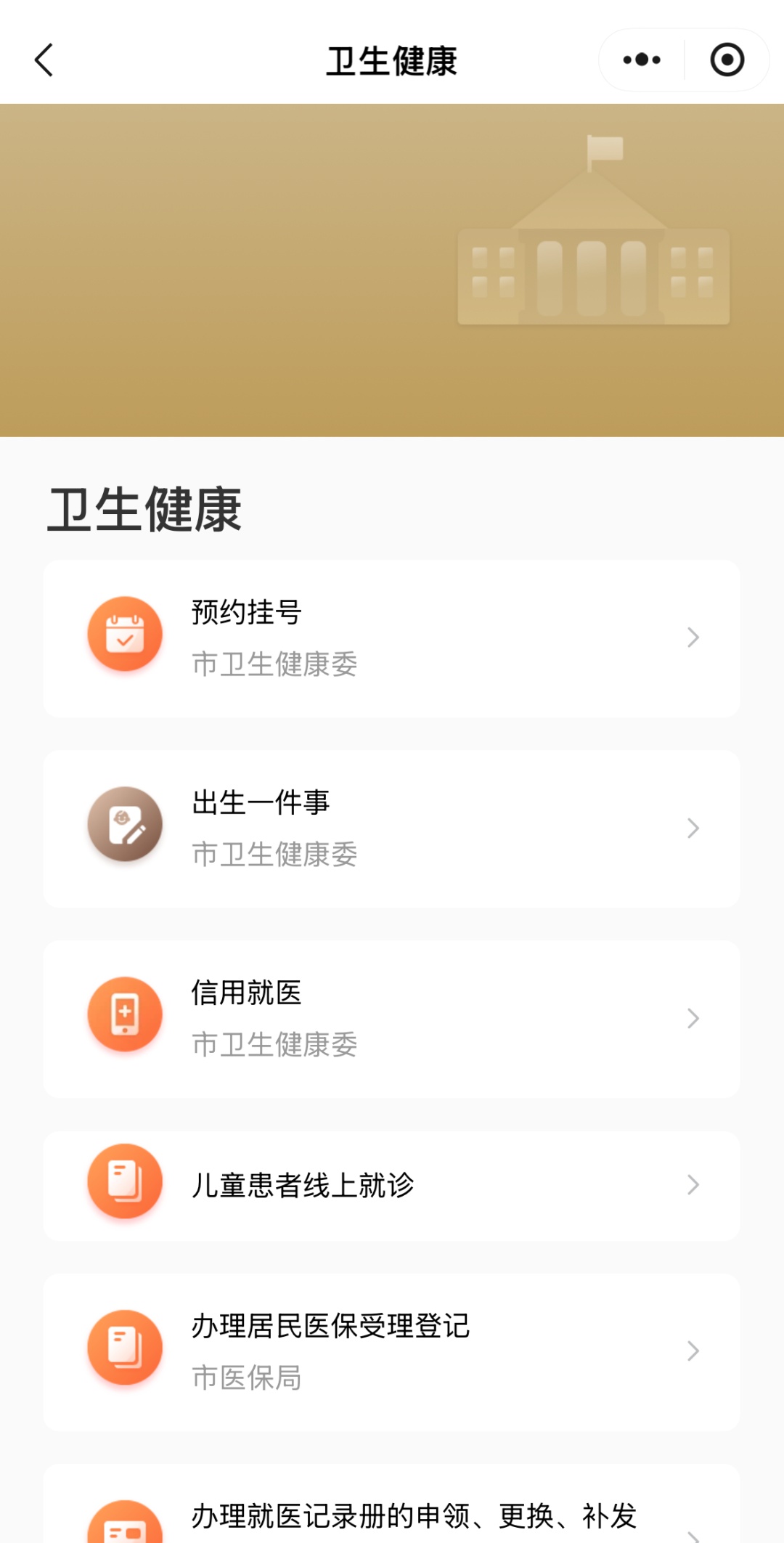The image size is (784, 1543).
Task: Open 预约挂号 service
Action: [x=392, y=638]
